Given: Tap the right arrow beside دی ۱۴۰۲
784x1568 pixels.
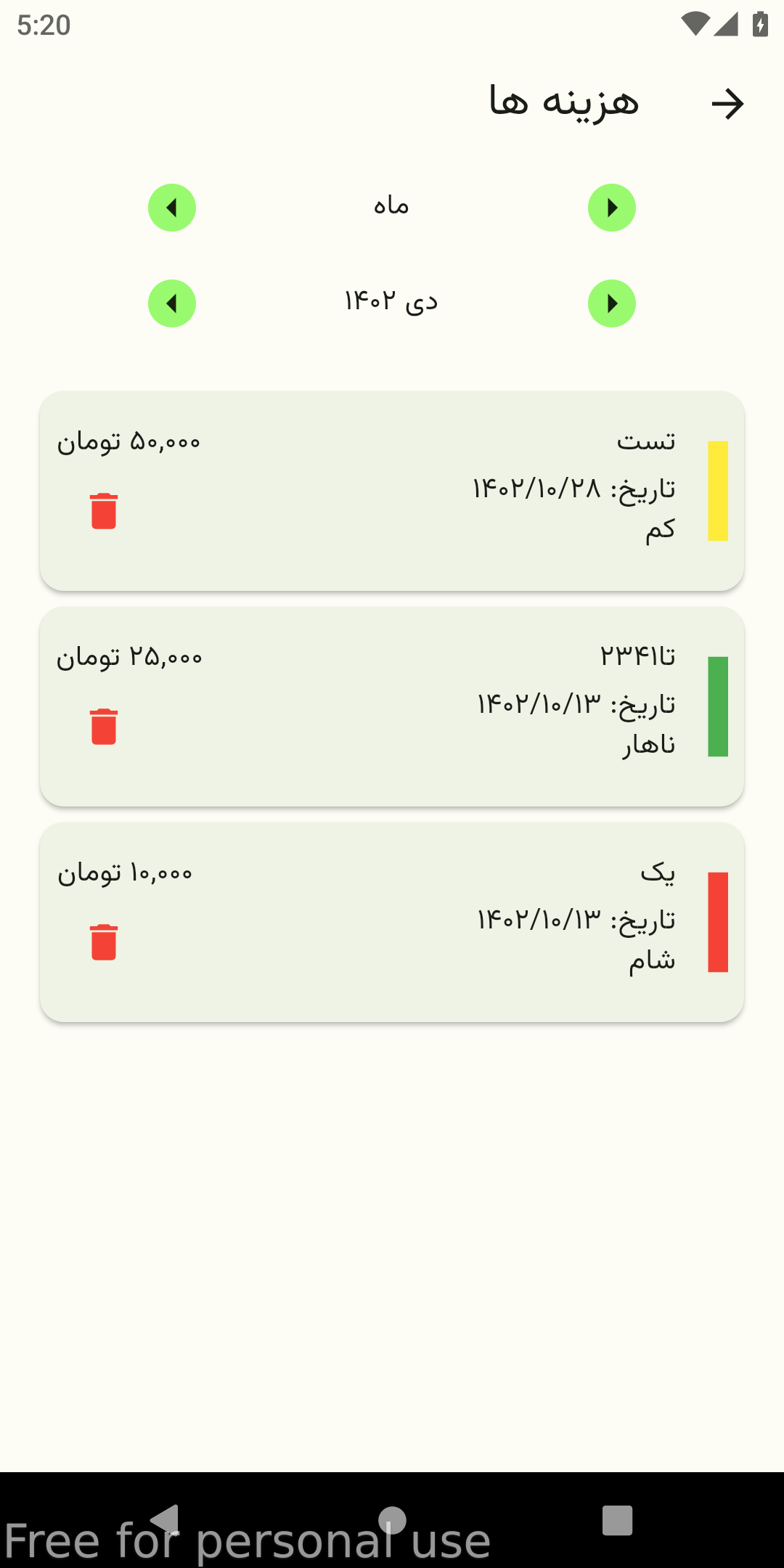Looking at the screenshot, I should pos(612,303).
